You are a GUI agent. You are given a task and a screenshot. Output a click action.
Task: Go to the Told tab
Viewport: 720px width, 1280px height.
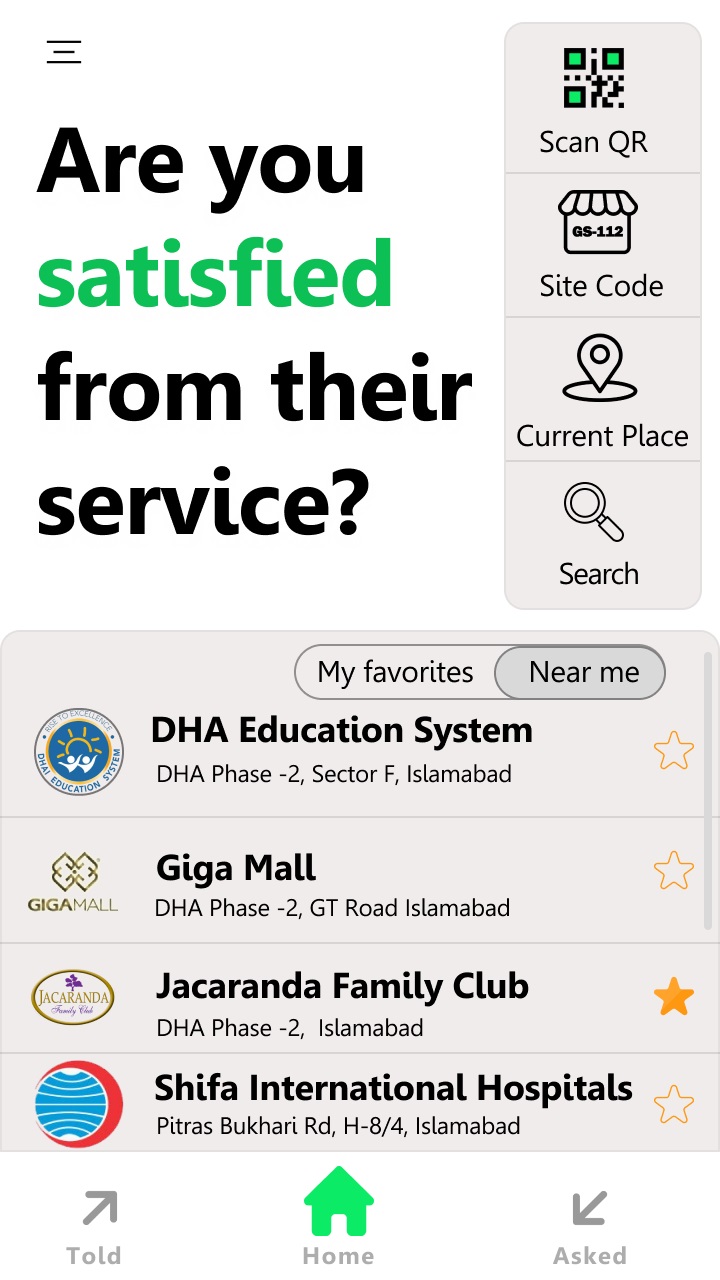tap(95, 1225)
